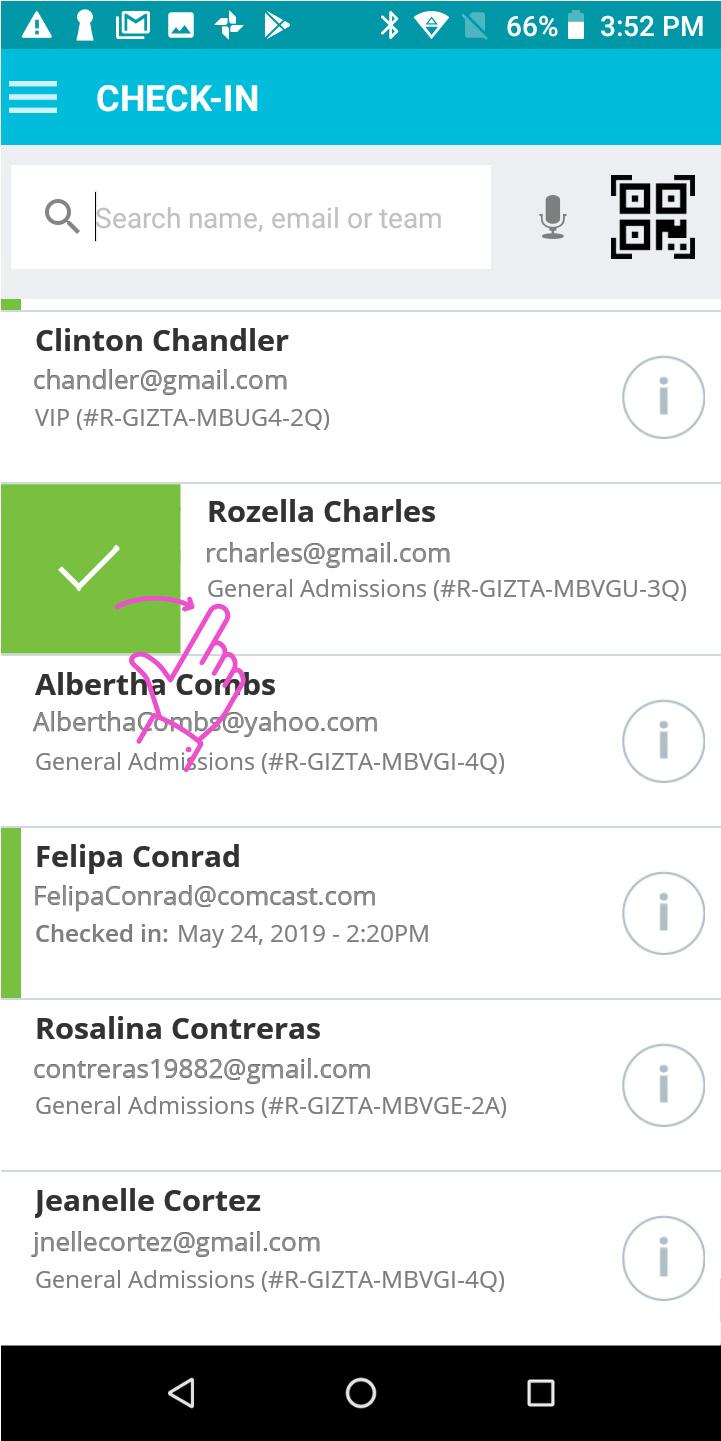View info for Clinton Chandler
The height and width of the screenshot is (1441, 721).
tap(663, 397)
